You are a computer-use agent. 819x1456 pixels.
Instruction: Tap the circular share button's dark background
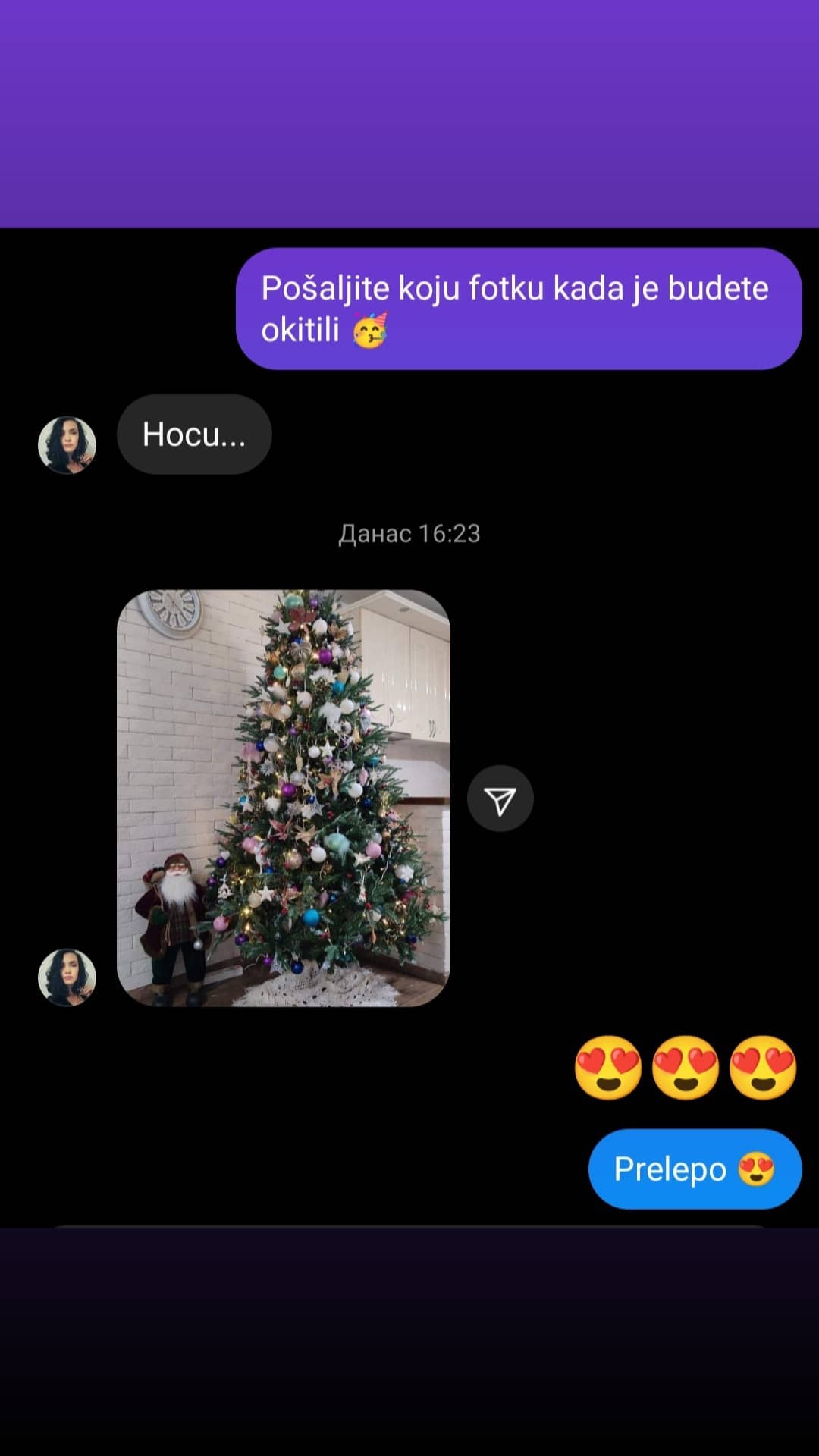[x=500, y=799]
